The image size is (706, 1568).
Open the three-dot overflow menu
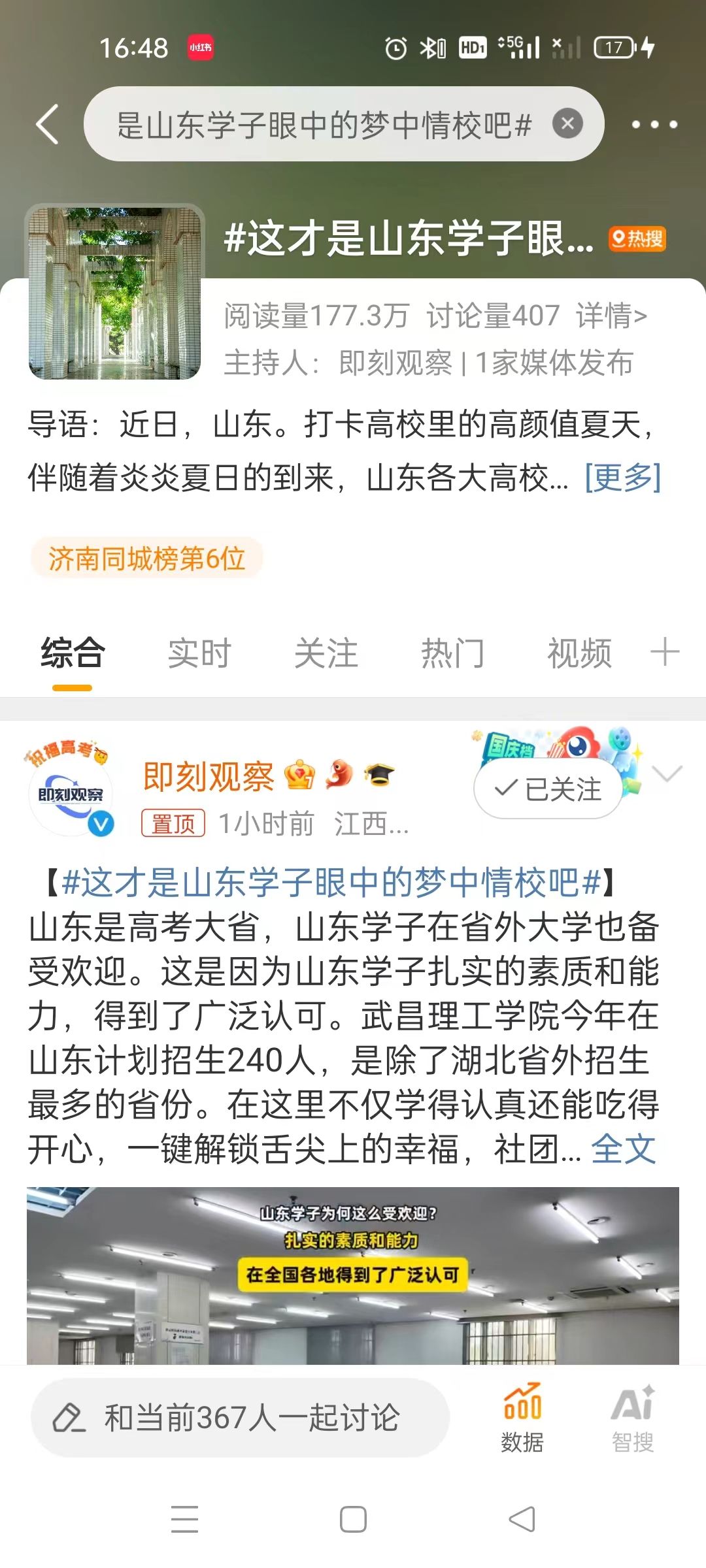[654, 124]
